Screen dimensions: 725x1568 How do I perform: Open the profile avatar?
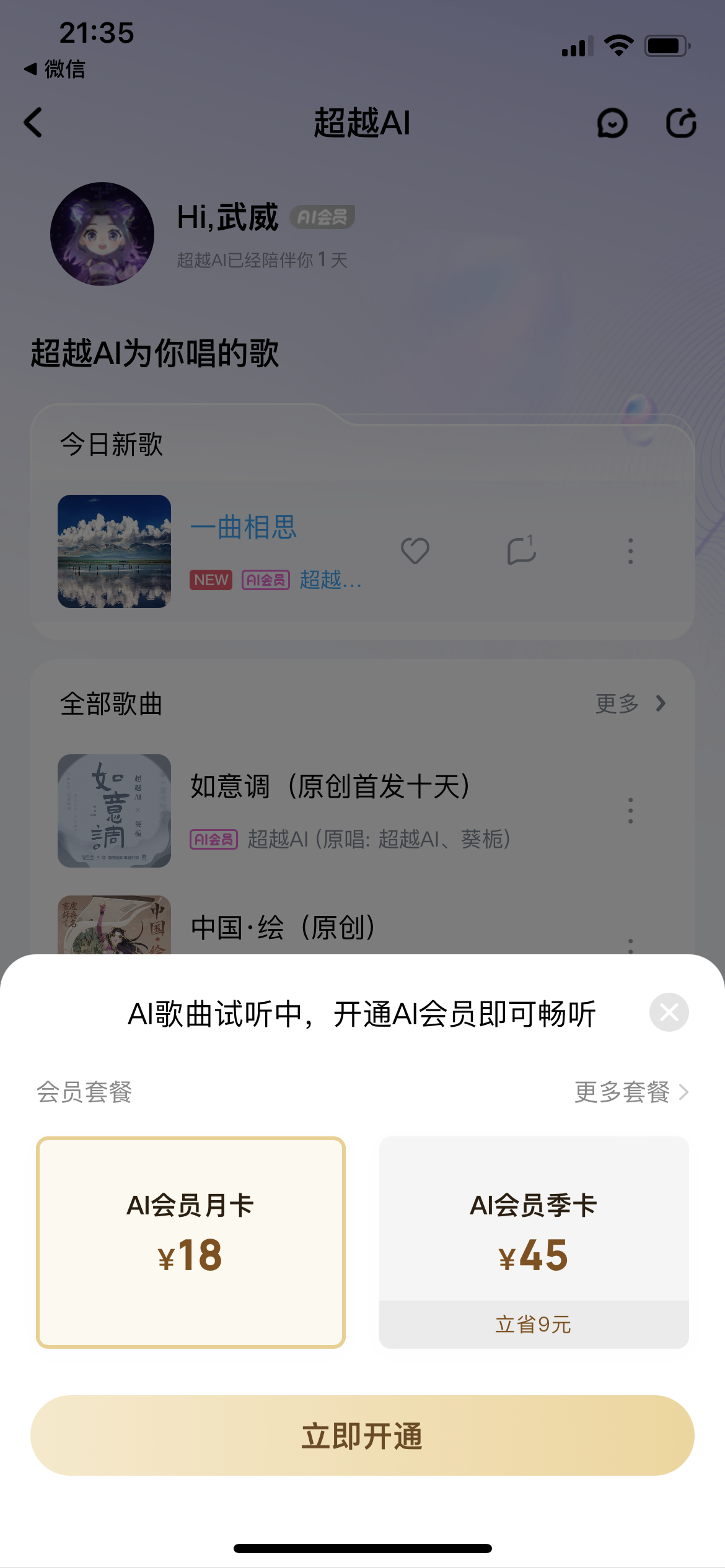(x=102, y=234)
